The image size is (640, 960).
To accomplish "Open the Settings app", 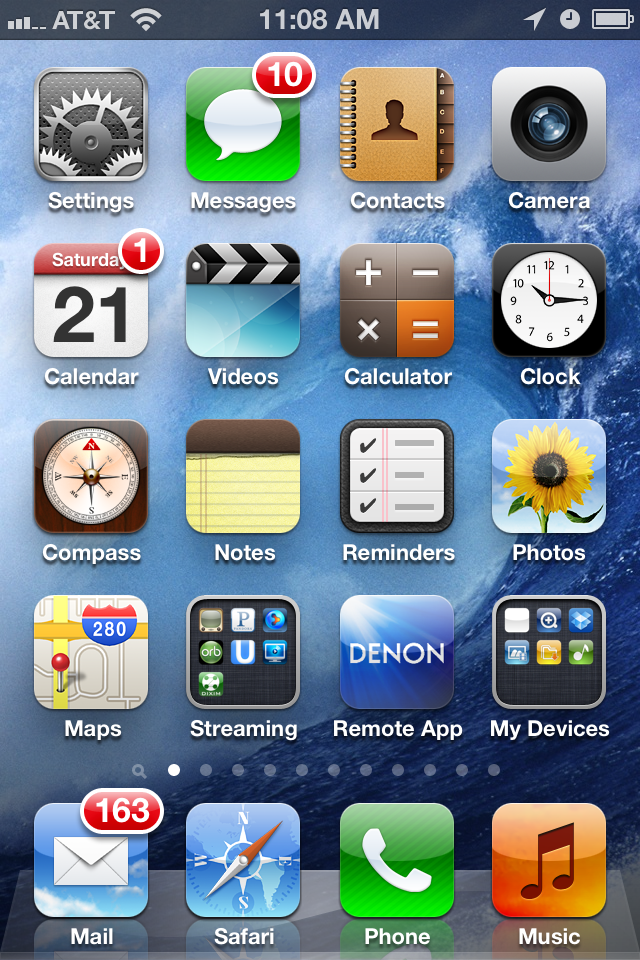I will pos(91,125).
